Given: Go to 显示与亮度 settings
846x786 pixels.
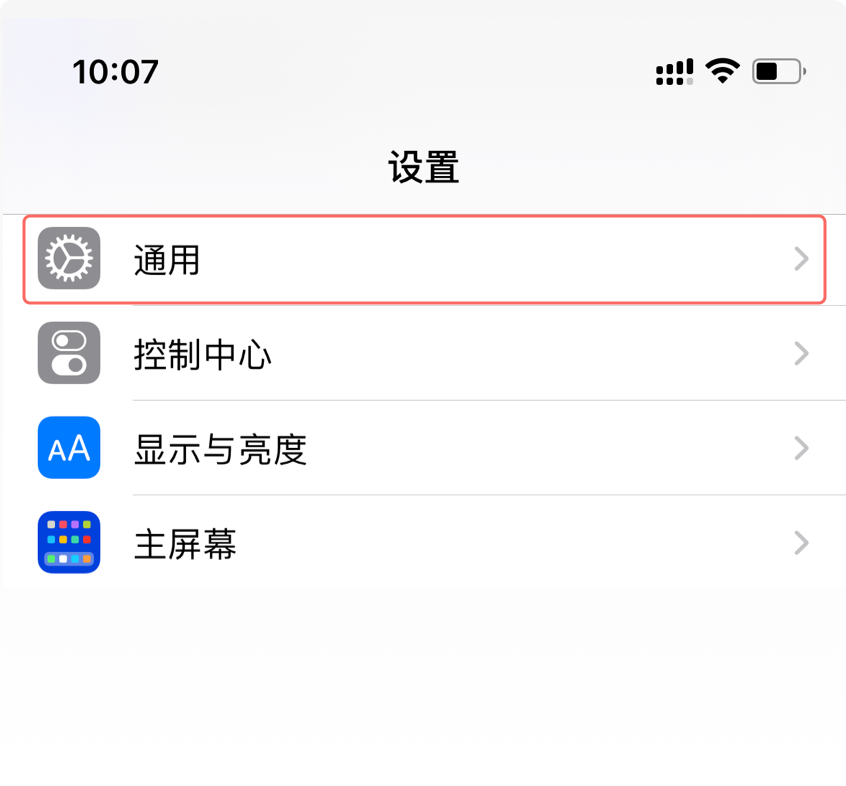Looking at the screenshot, I should coord(424,449).
